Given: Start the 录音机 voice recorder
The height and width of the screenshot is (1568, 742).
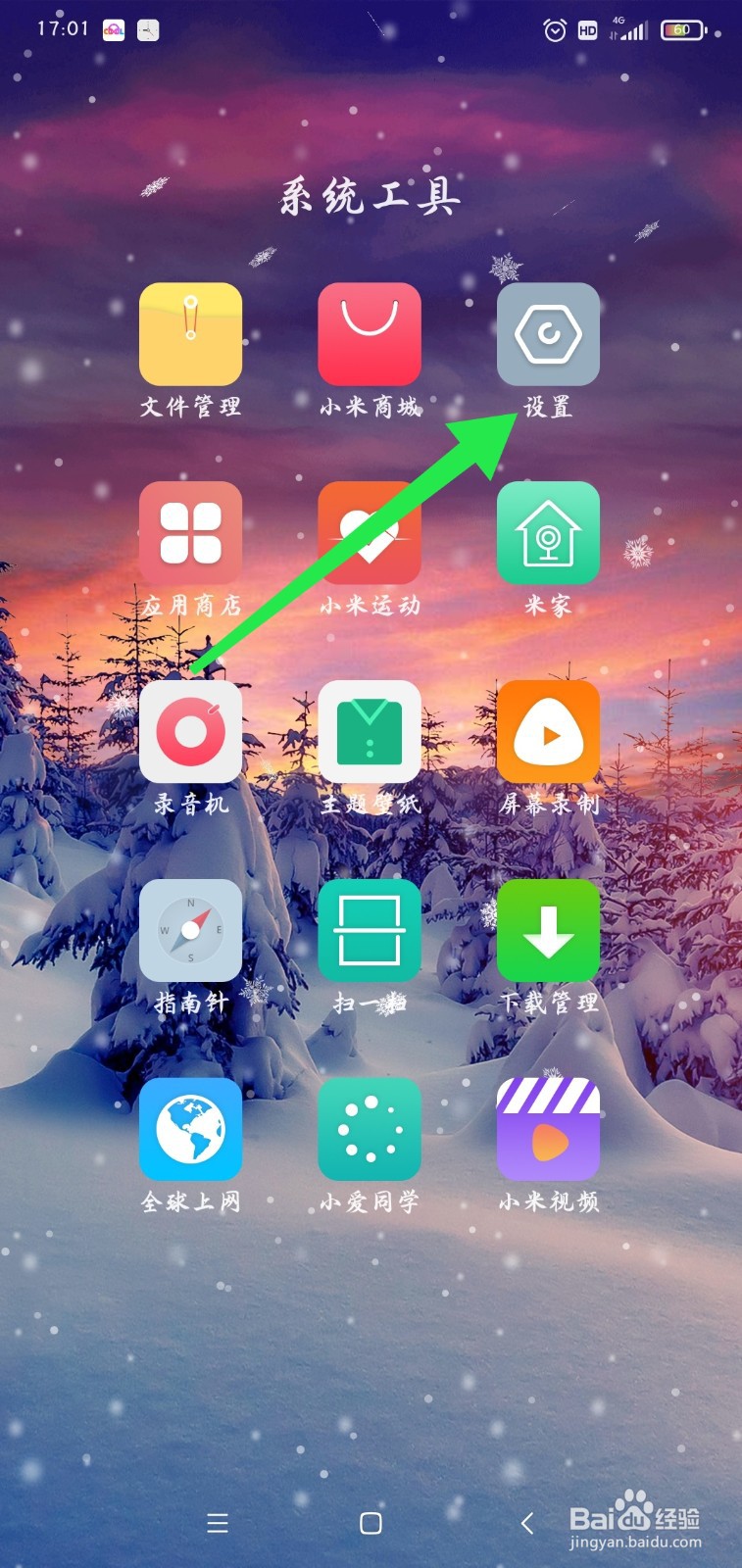Looking at the screenshot, I should pyautogui.click(x=190, y=733).
